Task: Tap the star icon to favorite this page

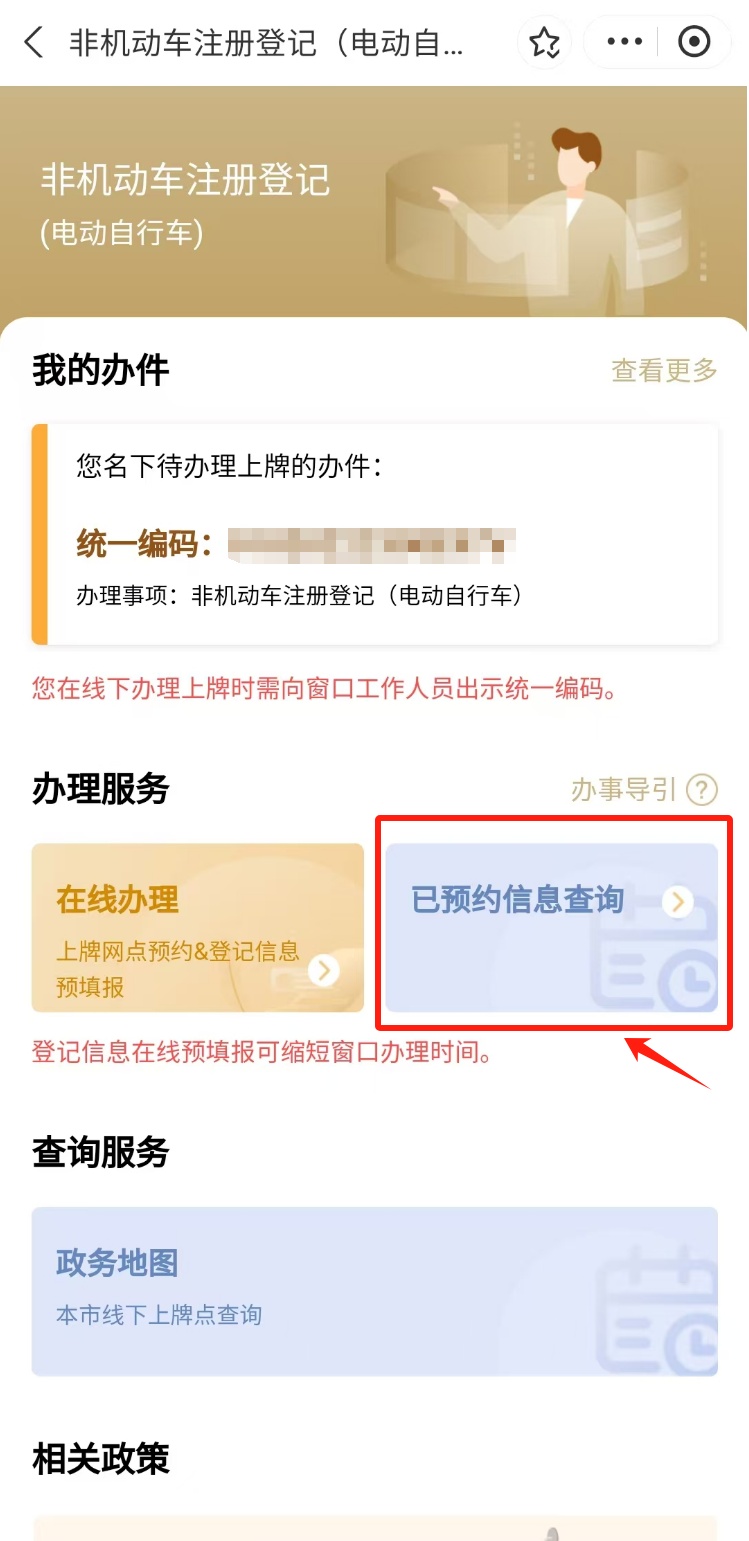Action: point(544,42)
